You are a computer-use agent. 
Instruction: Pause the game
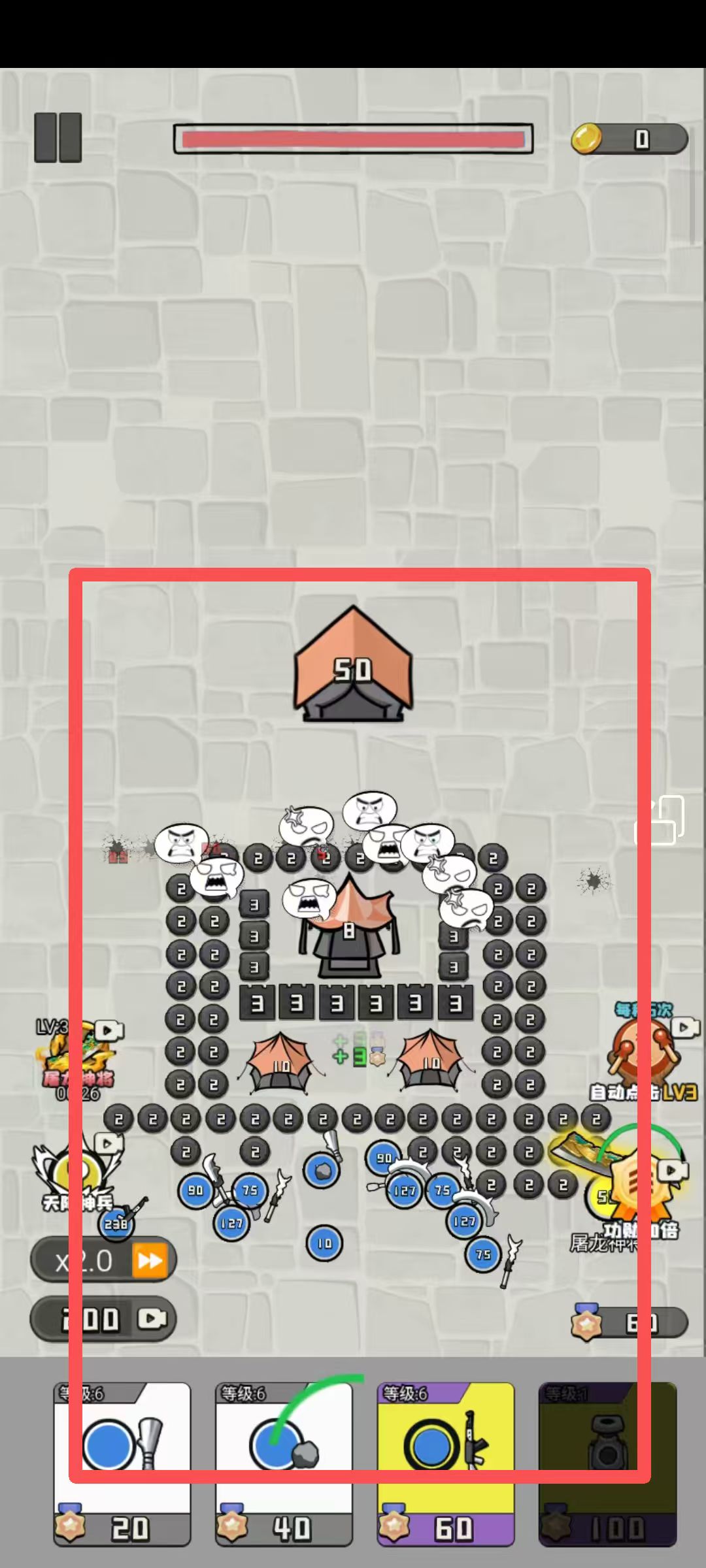(x=58, y=138)
